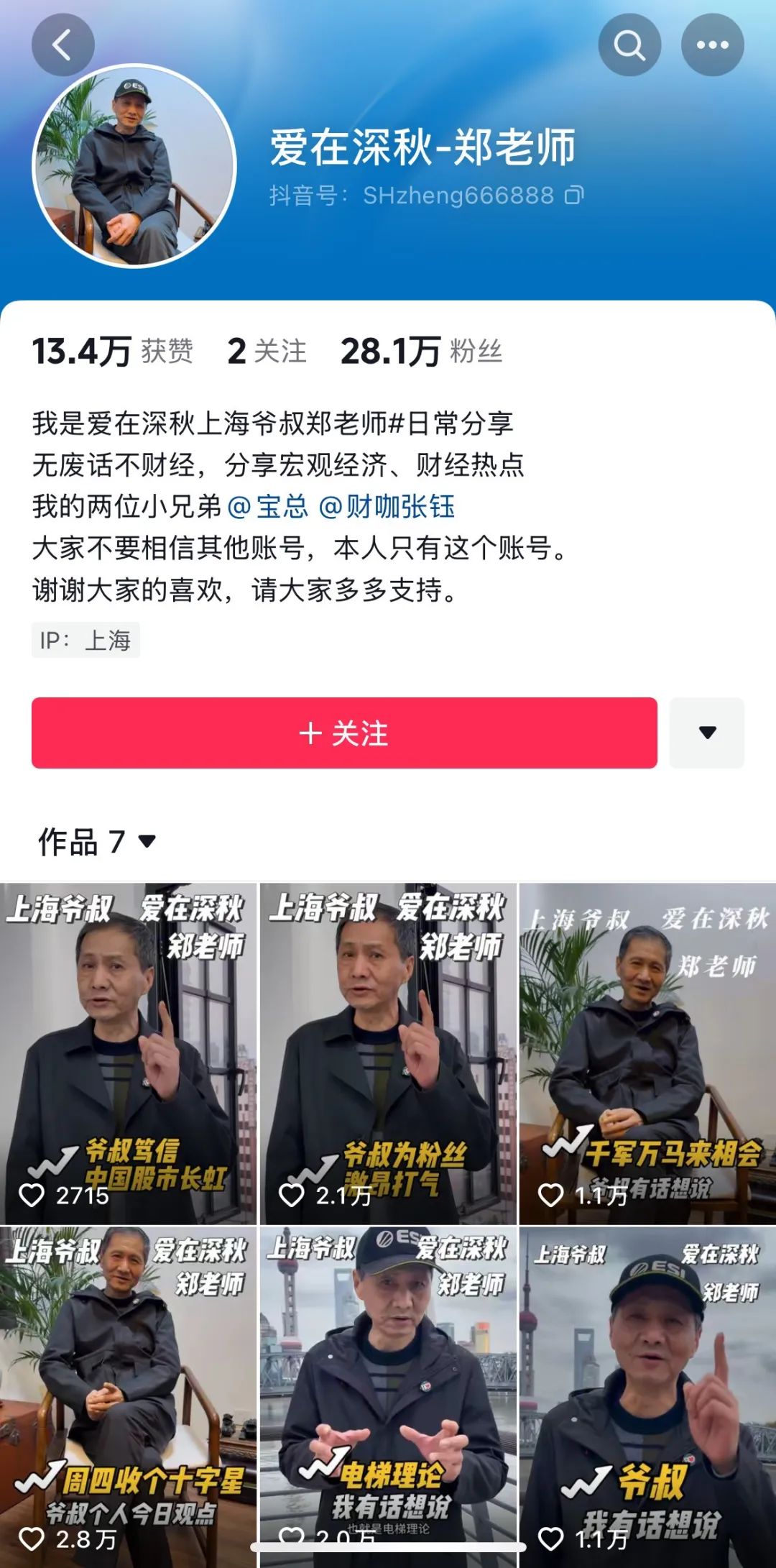Open the video 爷叔 我有话想说
Image resolution: width=776 pixels, height=1568 pixels.
[x=647, y=1395]
